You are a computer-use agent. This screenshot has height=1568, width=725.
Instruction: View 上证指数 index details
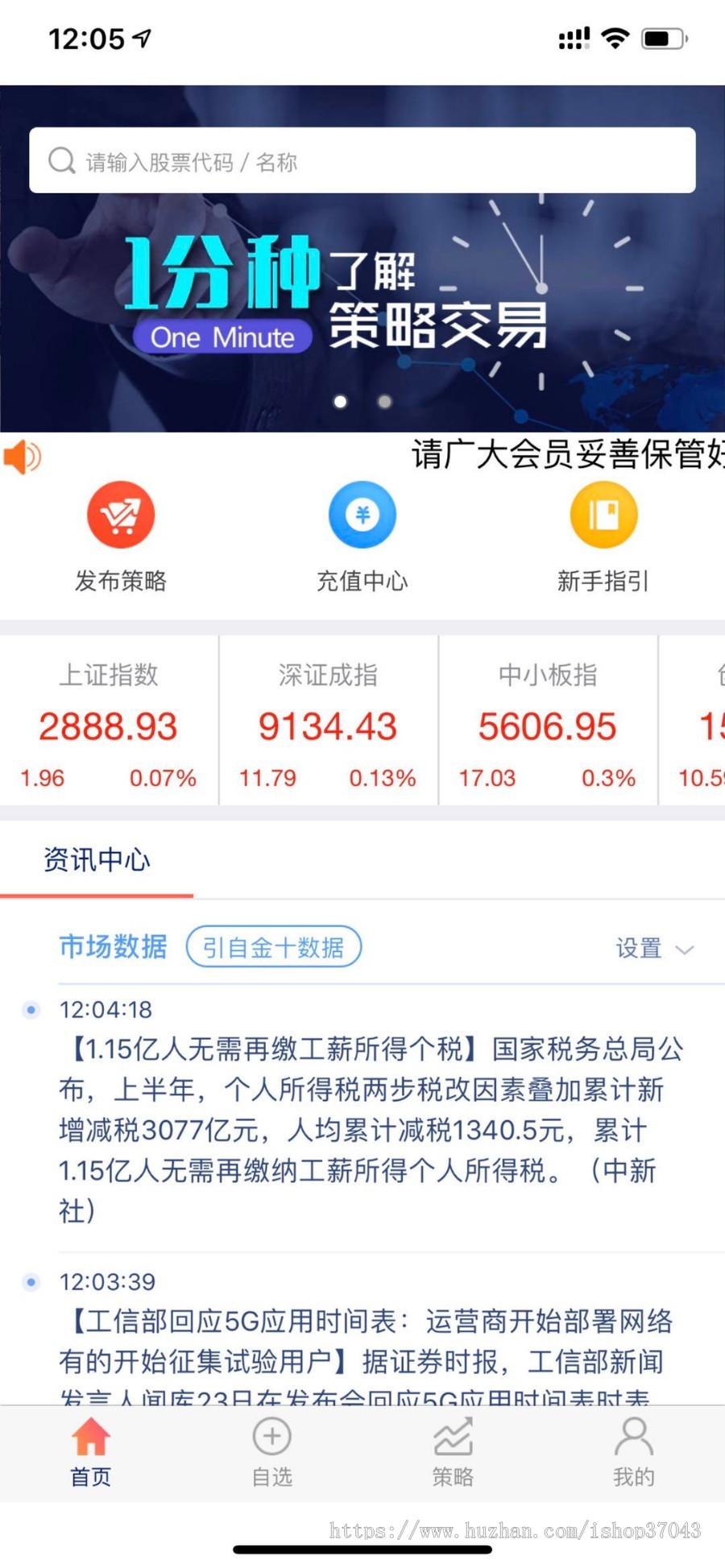coord(109,722)
